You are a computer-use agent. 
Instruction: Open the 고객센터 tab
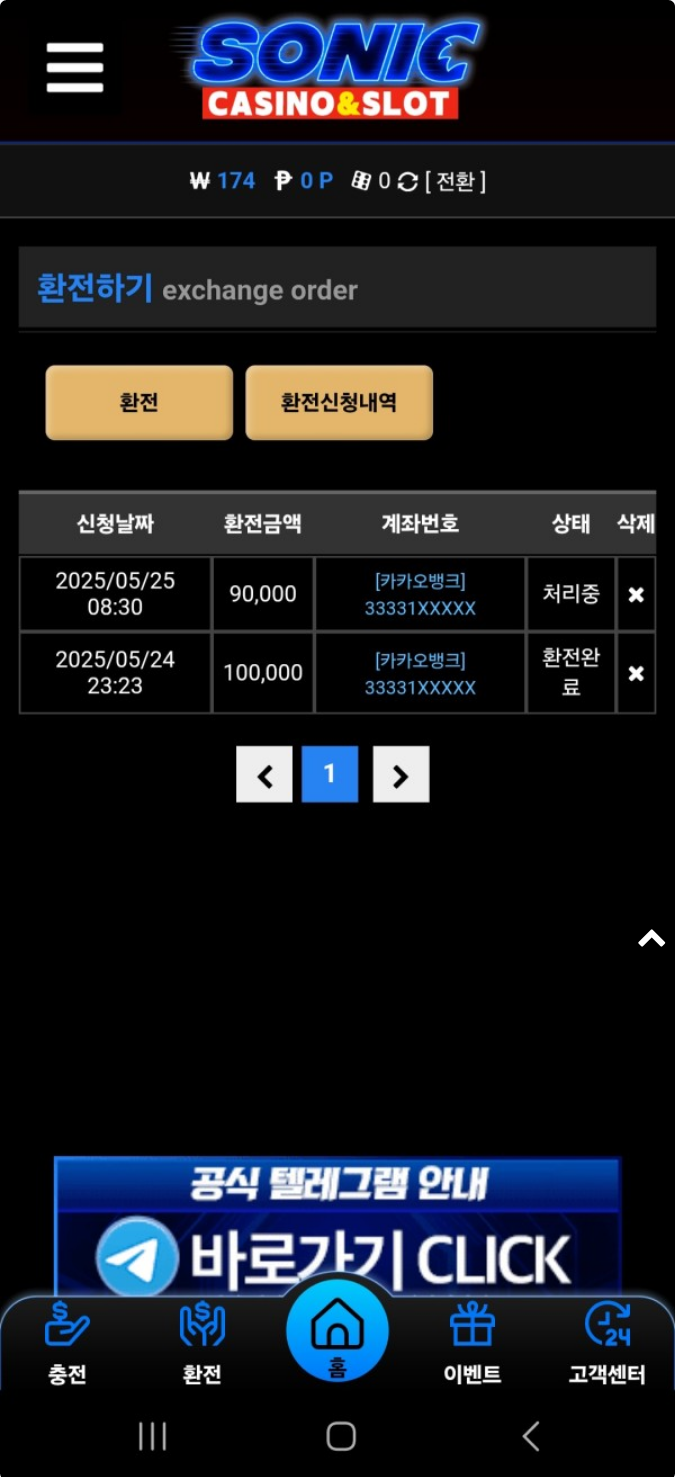click(x=607, y=1343)
